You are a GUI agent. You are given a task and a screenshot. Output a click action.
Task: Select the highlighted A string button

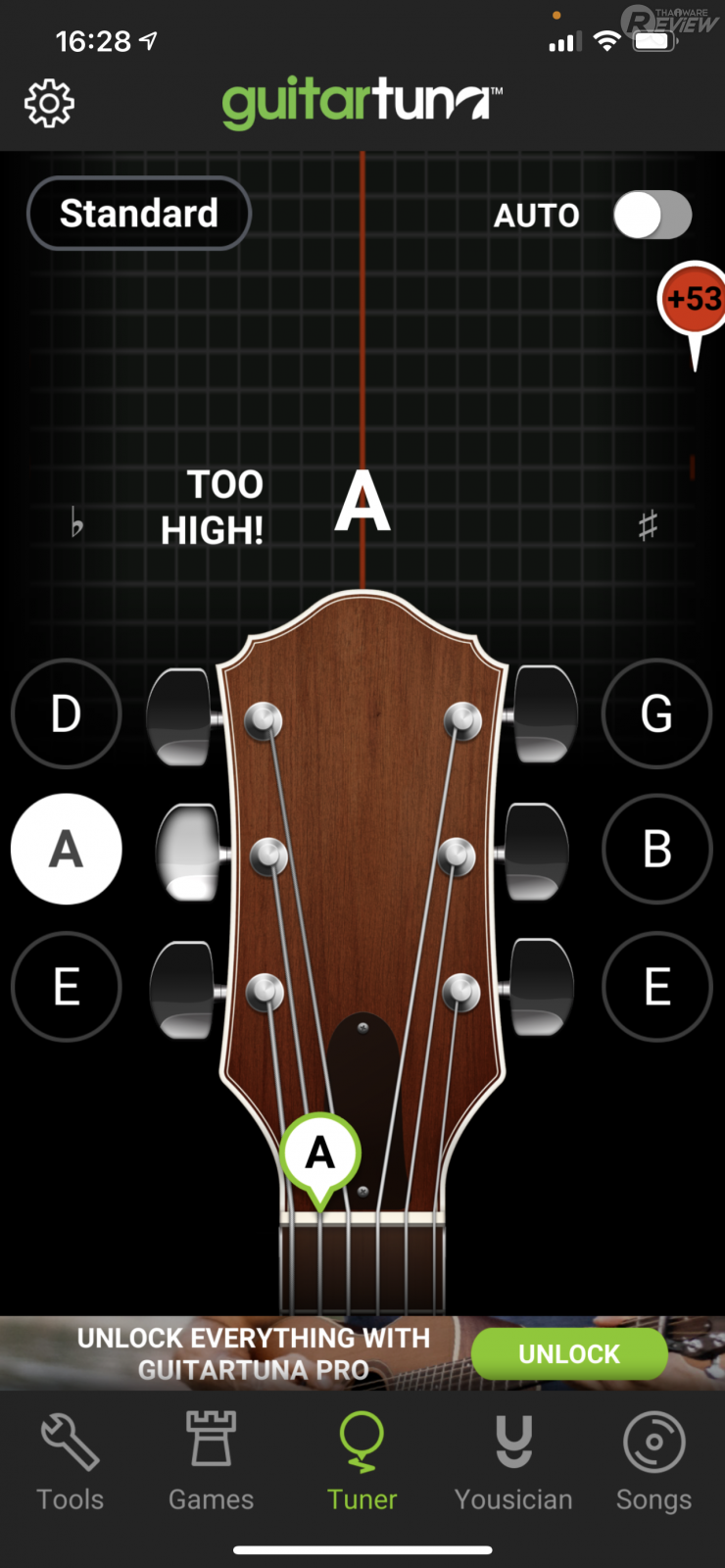coord(67,849)
